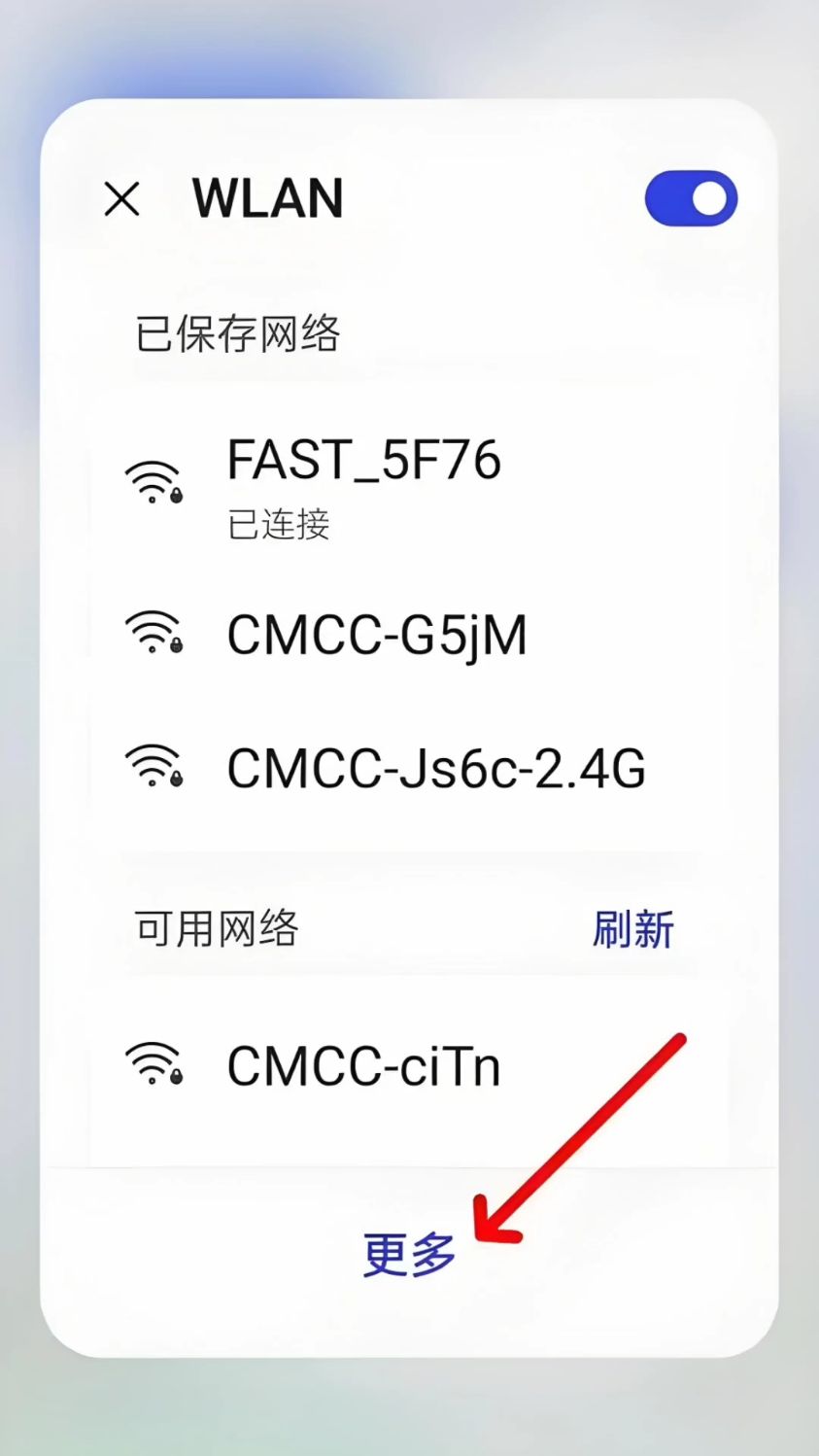The width and height of the screenshot is (819, 1456).
Task: Join the available network CMCC-ciTn
Action: (363, 1066)
